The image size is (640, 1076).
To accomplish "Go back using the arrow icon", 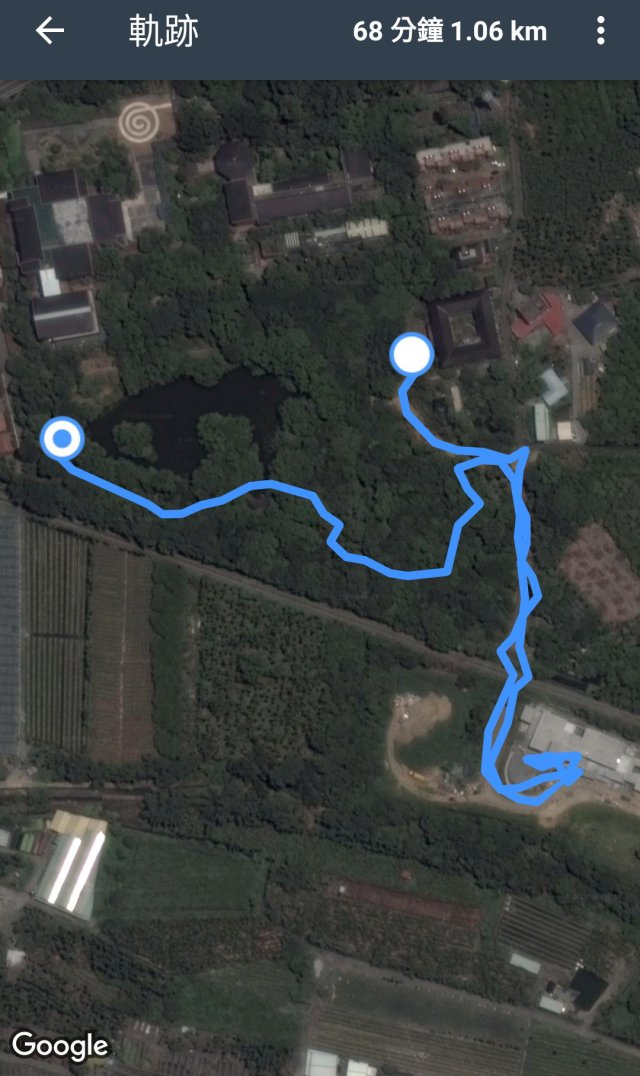I will tap(49, 31).
